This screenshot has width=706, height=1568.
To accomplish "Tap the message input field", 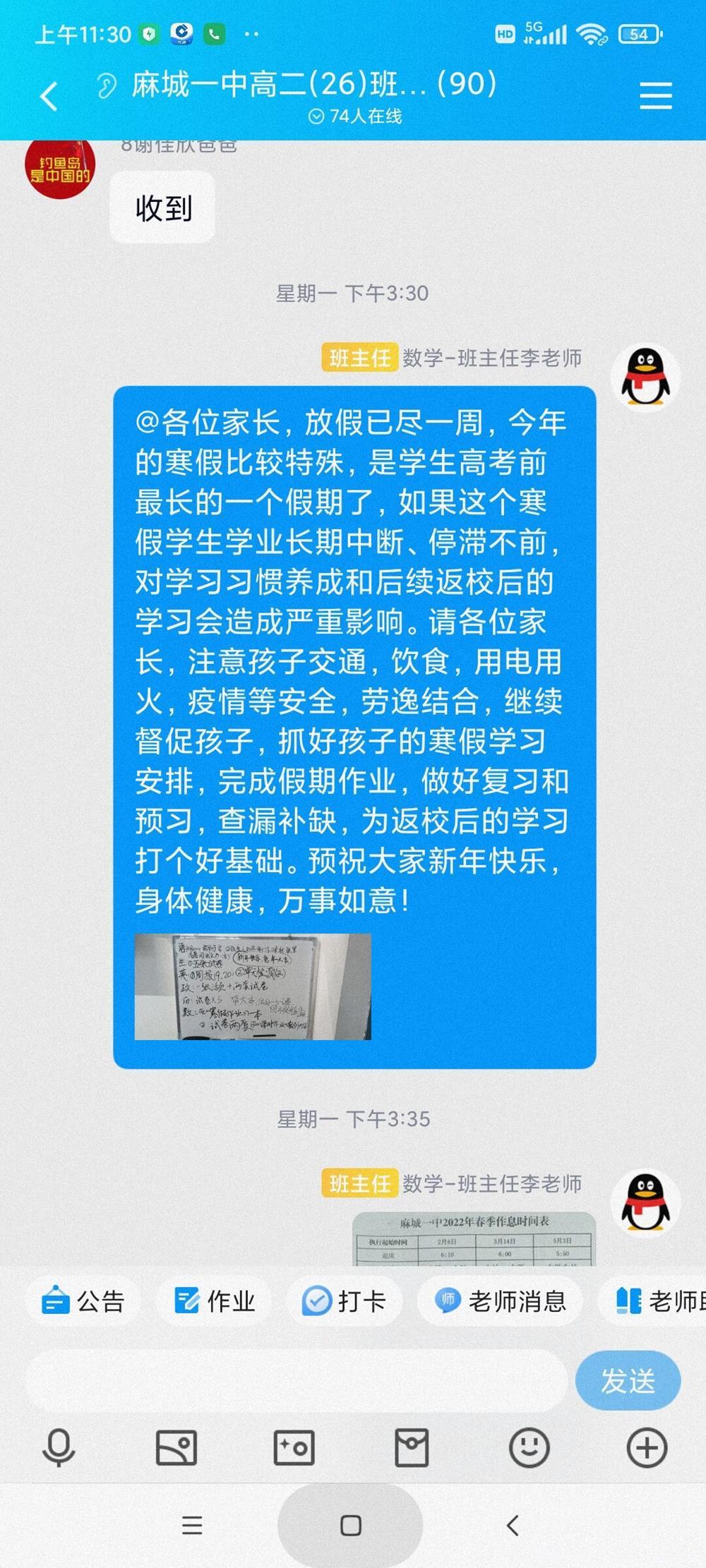I will pyautogui.click(x=297, y=1381).
